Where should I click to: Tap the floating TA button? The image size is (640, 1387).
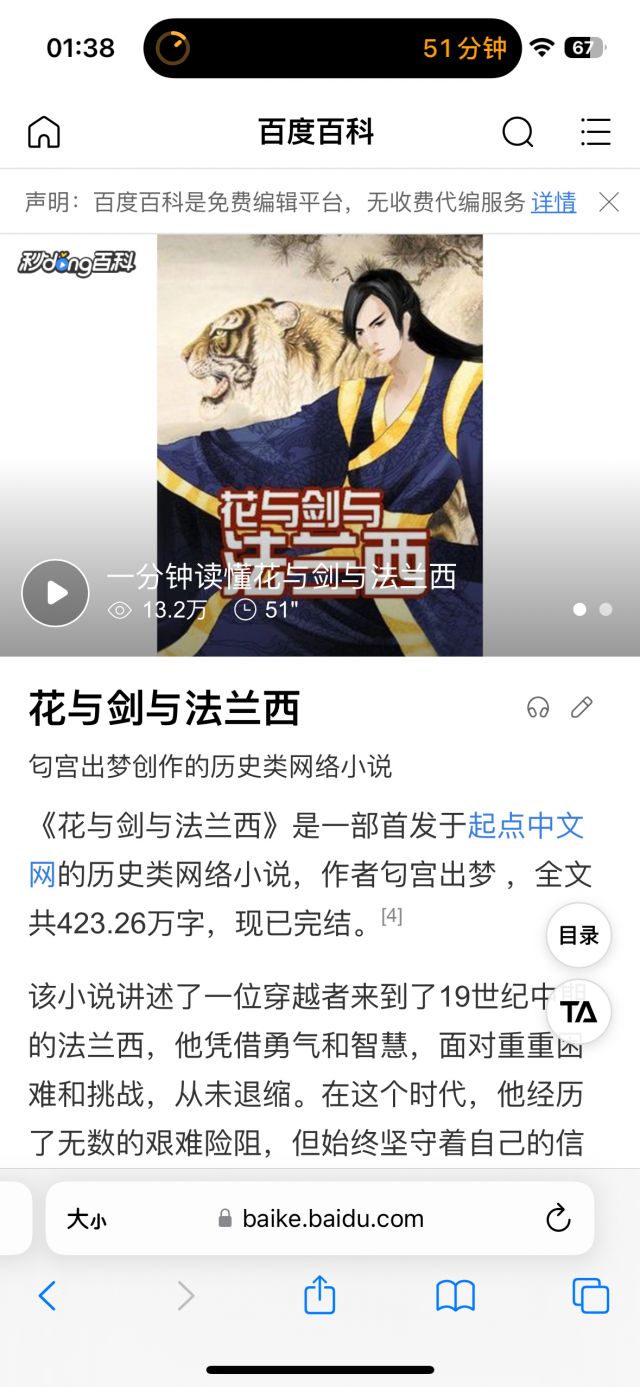(578, 1012)
